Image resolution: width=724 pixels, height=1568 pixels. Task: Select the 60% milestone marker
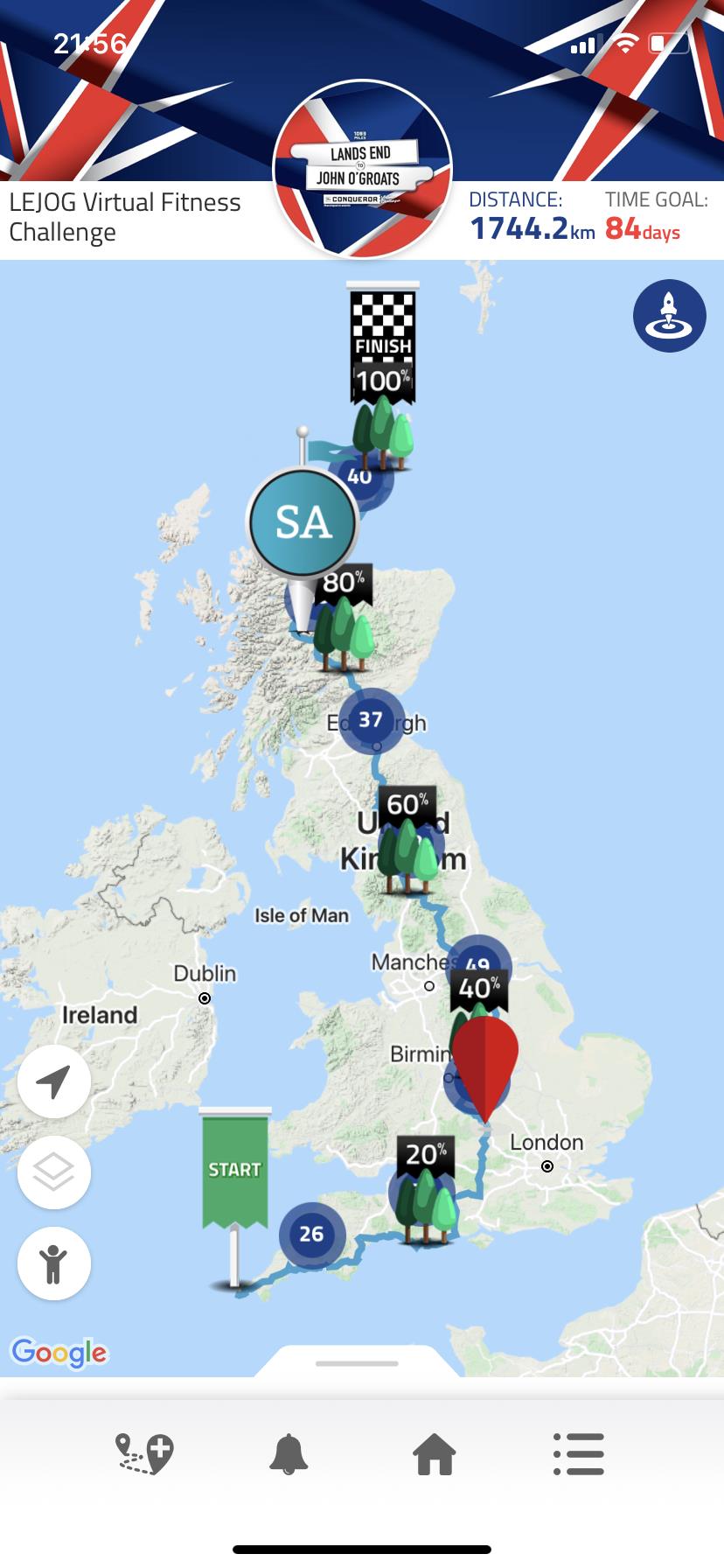click(x=407, y=805)
